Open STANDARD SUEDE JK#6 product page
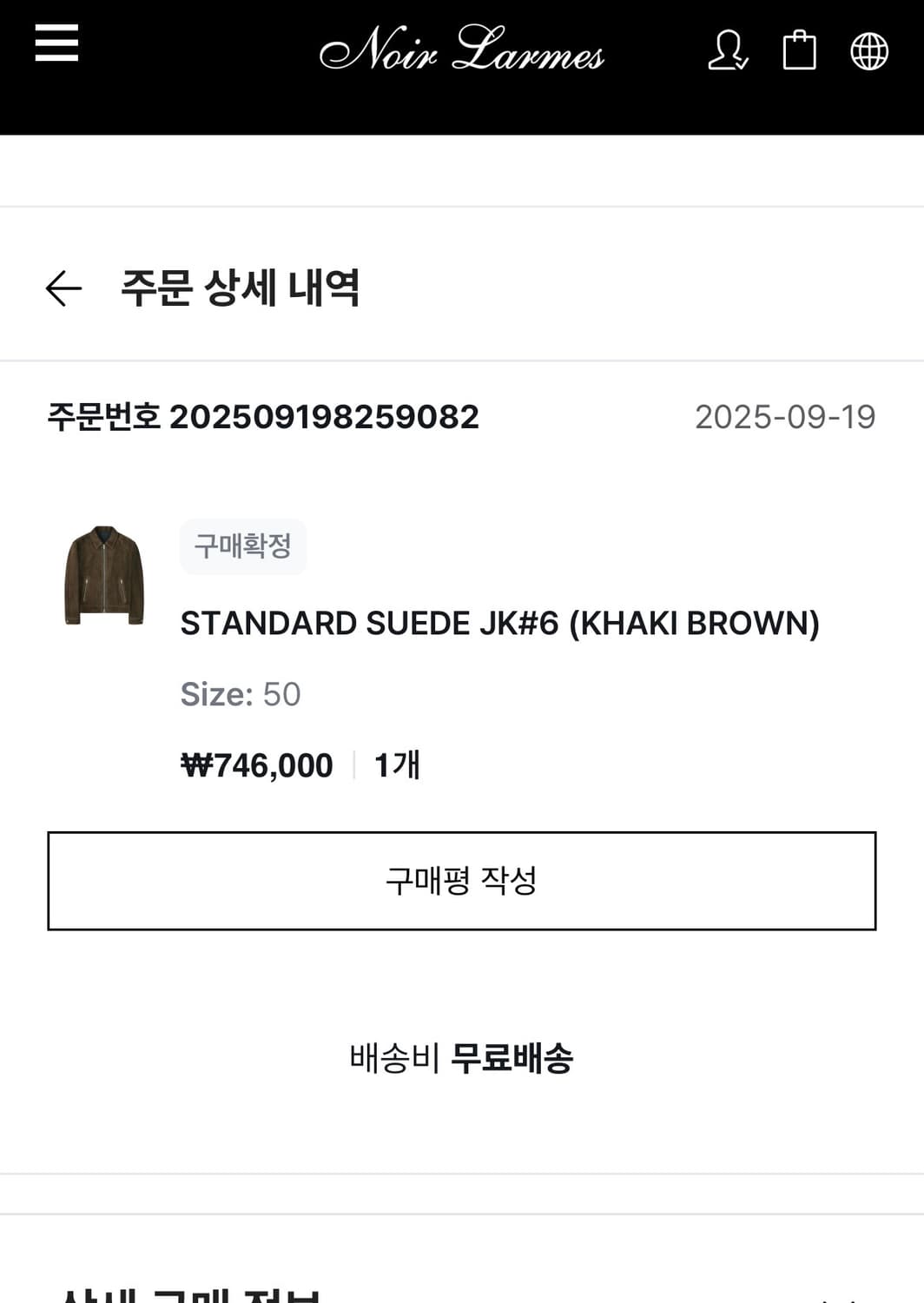 click(x=499, y=622)
